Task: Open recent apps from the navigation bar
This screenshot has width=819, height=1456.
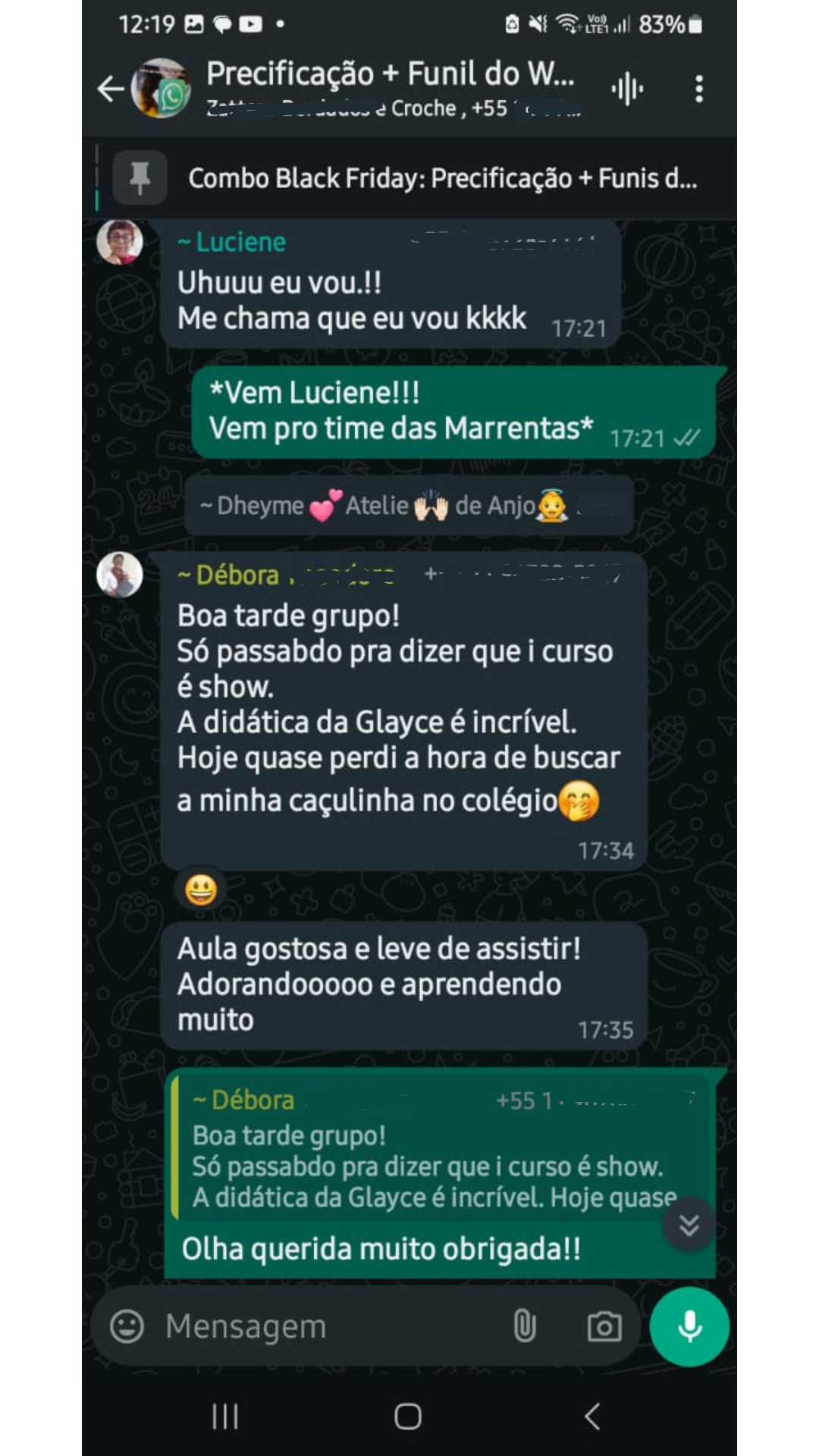Action: [x=225, y=1416]
